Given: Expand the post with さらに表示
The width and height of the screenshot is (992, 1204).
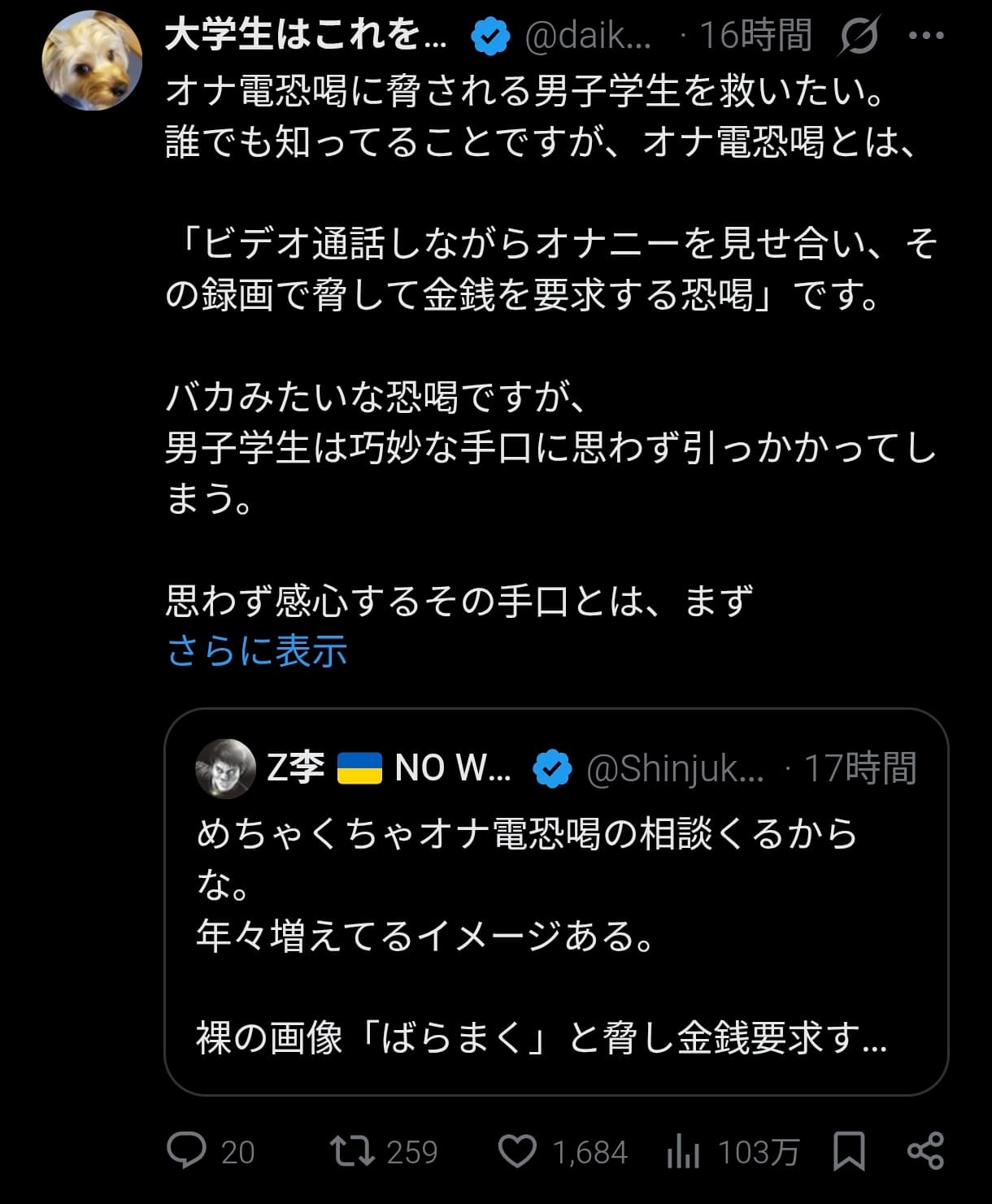Looking at the screenshot, I should tap(257, 651).
